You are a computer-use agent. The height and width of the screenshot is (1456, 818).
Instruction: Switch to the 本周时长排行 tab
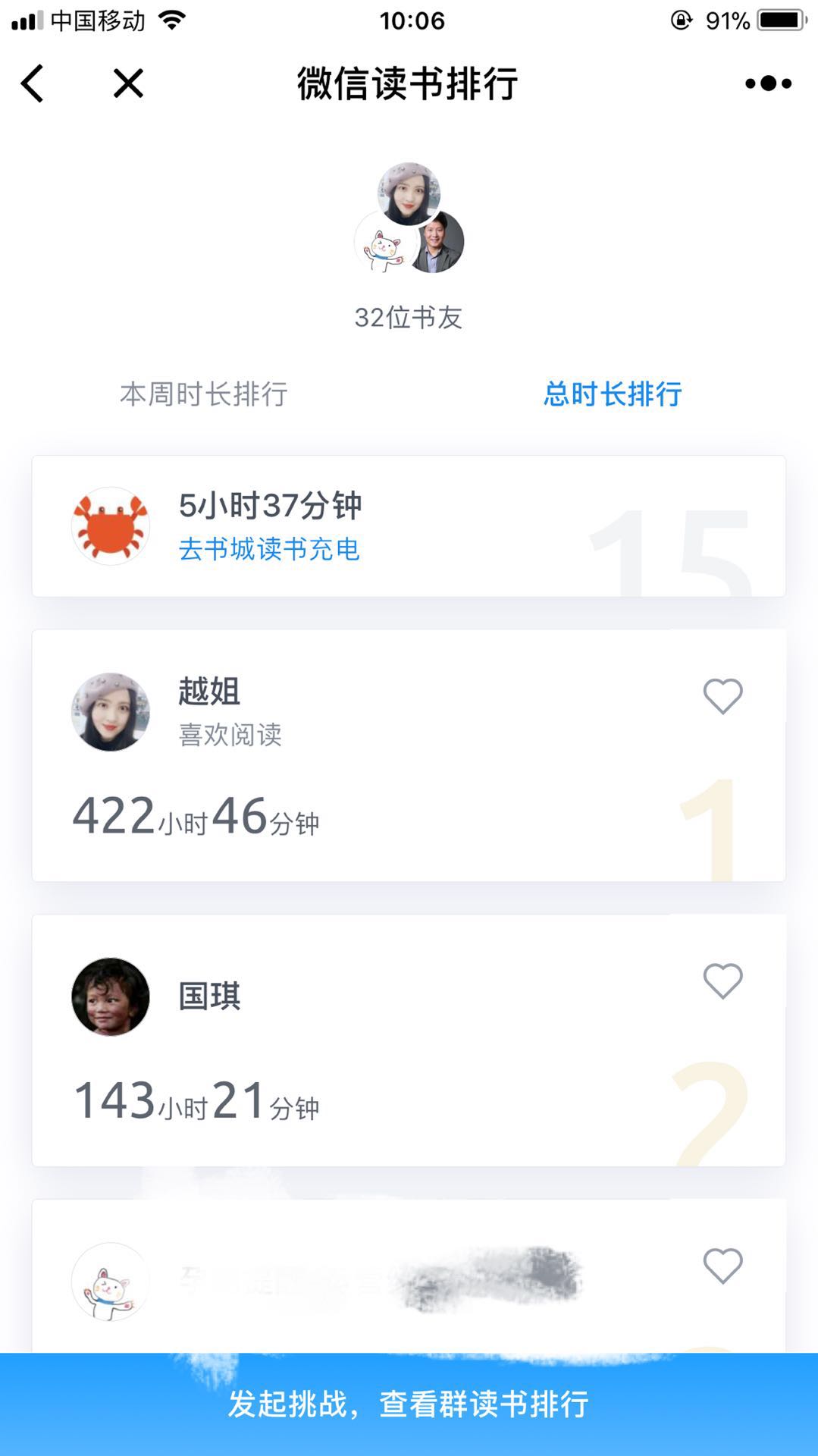tap(203, 394)
